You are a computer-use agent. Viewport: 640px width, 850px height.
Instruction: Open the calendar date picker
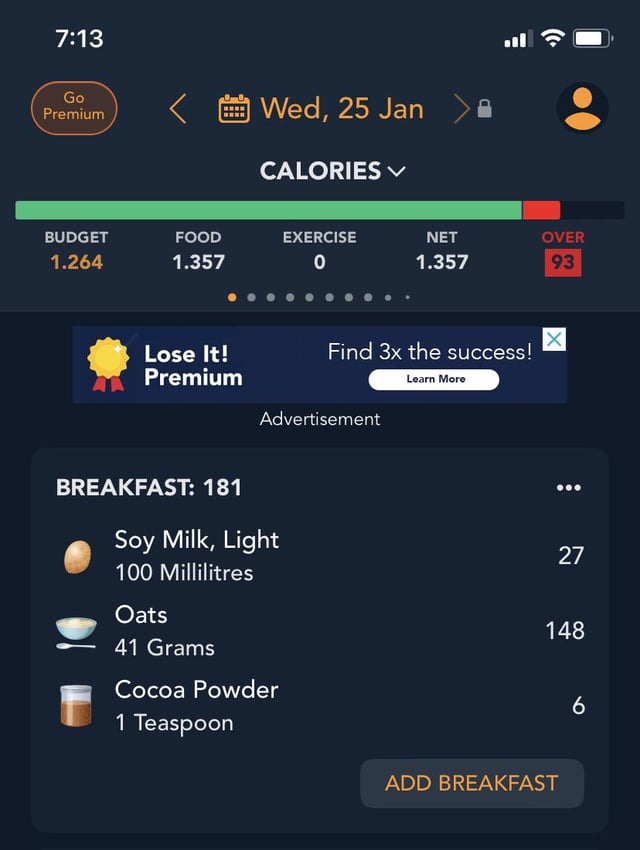coord(234,108)
